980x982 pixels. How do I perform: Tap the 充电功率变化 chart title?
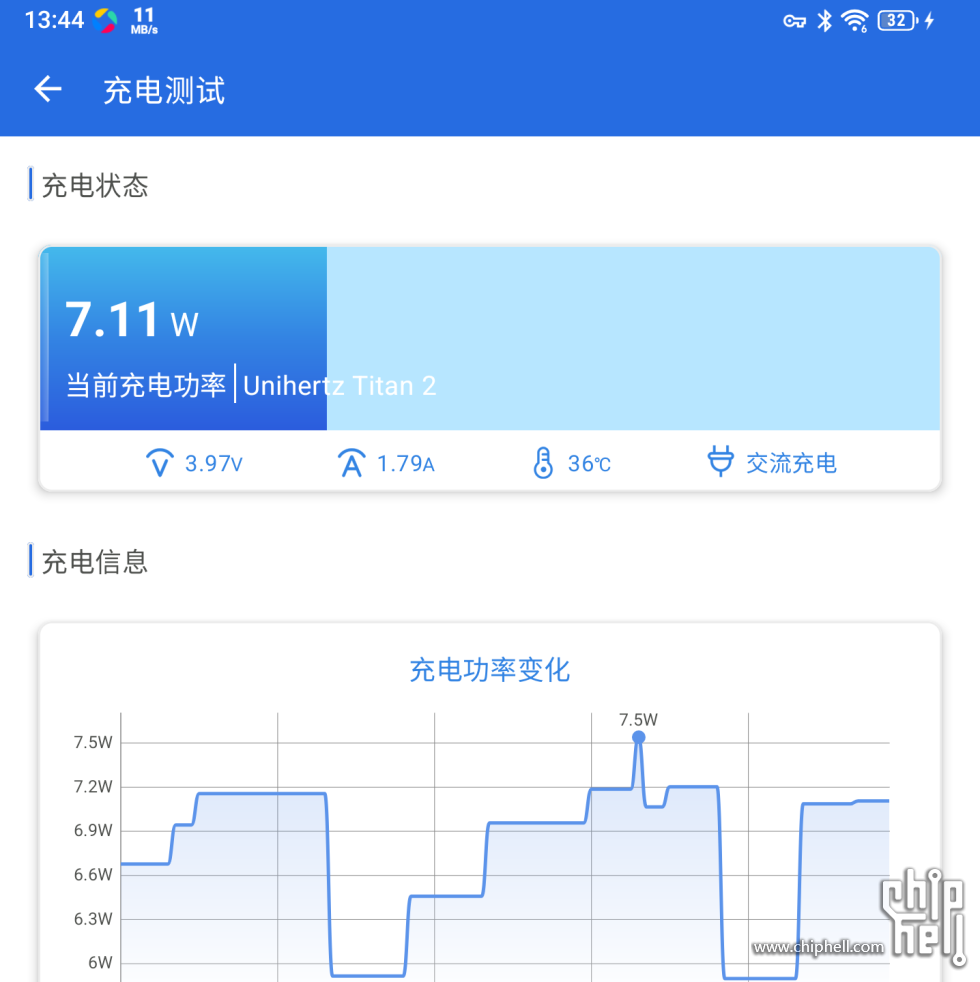pyautogui.click(x=489, y=671)
